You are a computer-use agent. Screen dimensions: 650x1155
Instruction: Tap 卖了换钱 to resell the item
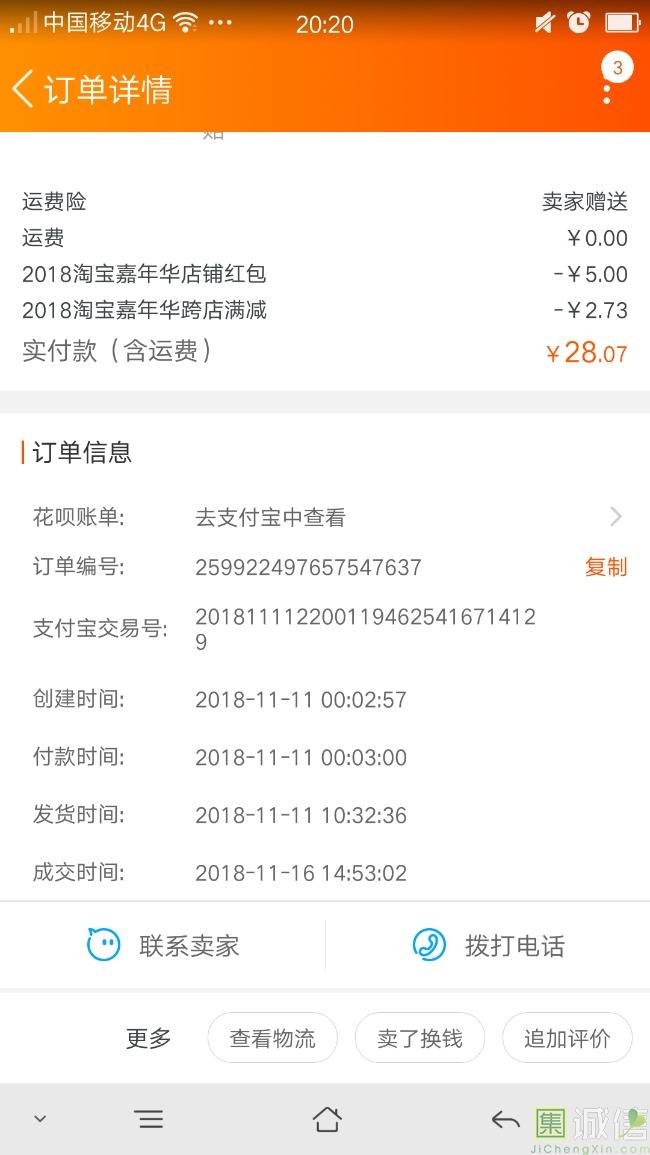click(x=420, y=1038)
